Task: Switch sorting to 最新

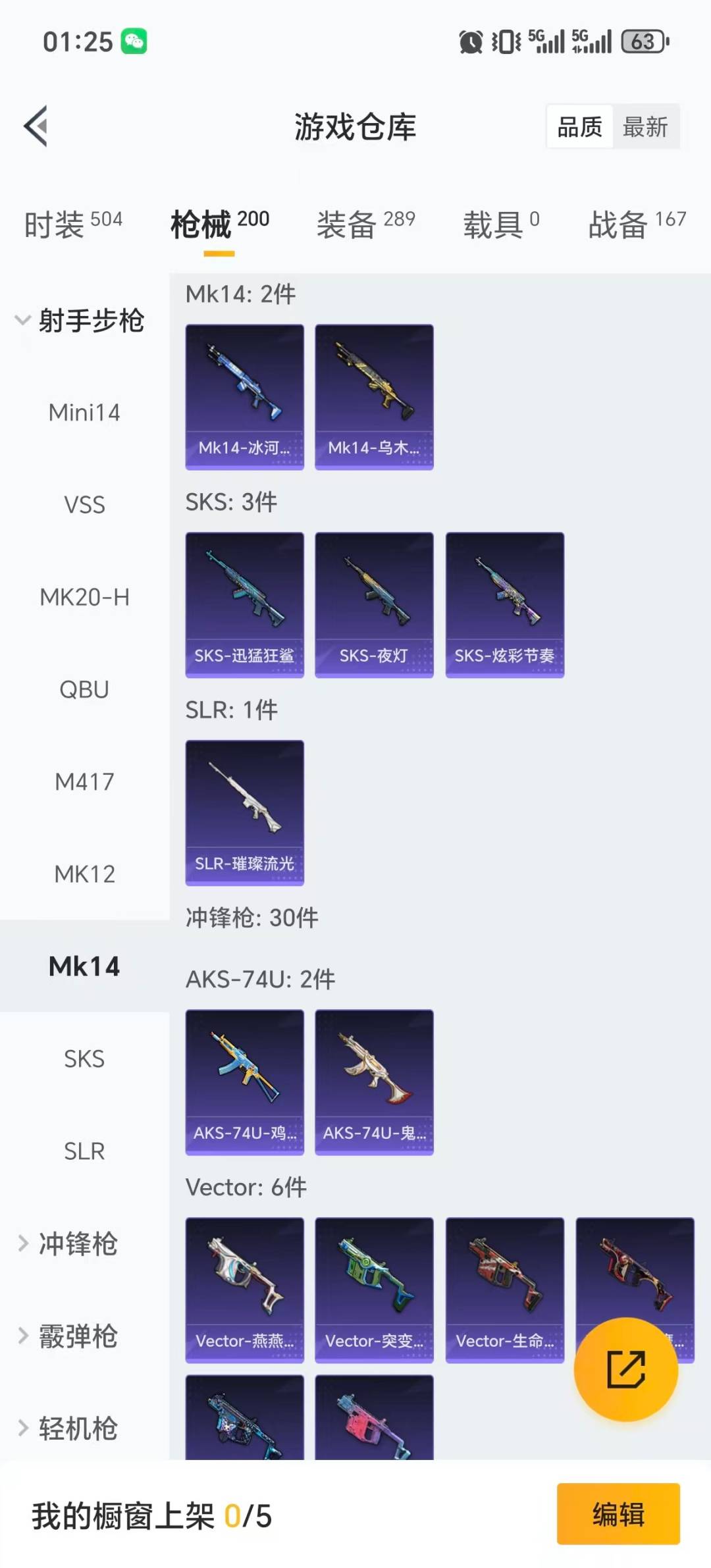Action: pos(646,127)
